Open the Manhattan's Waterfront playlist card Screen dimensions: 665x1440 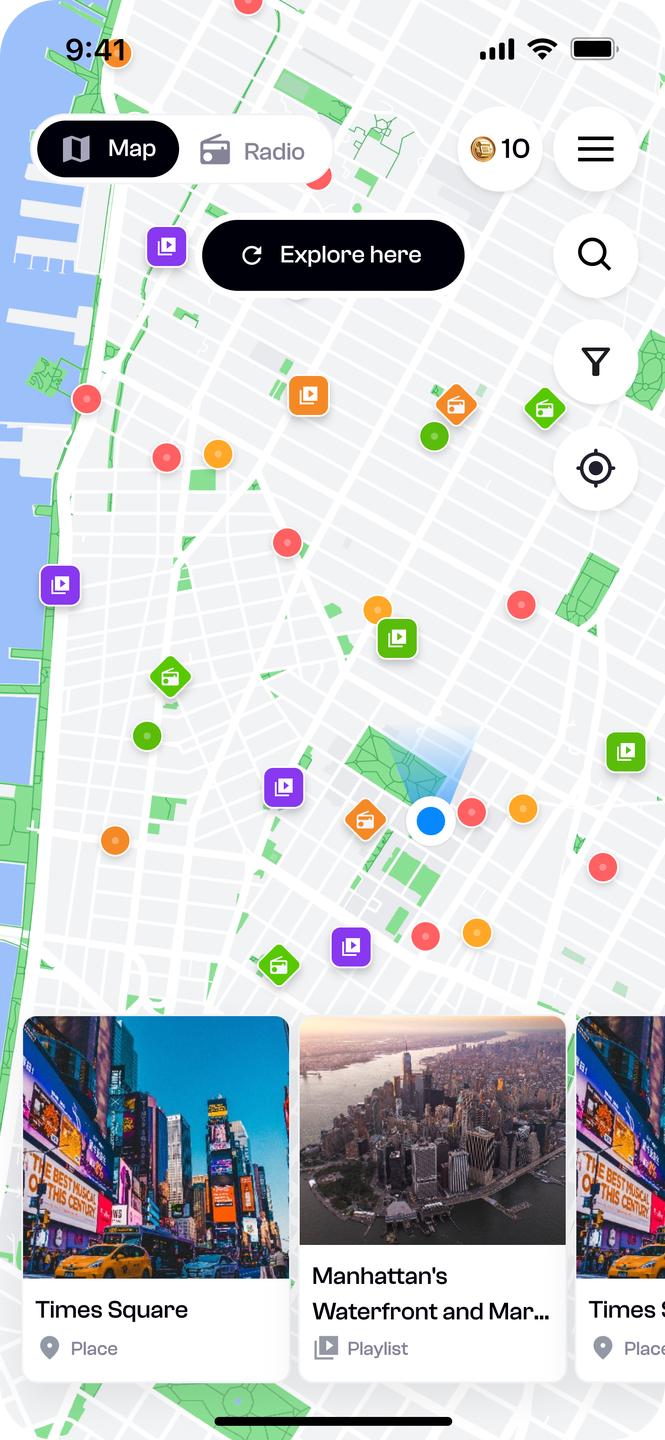(432, 1197)
